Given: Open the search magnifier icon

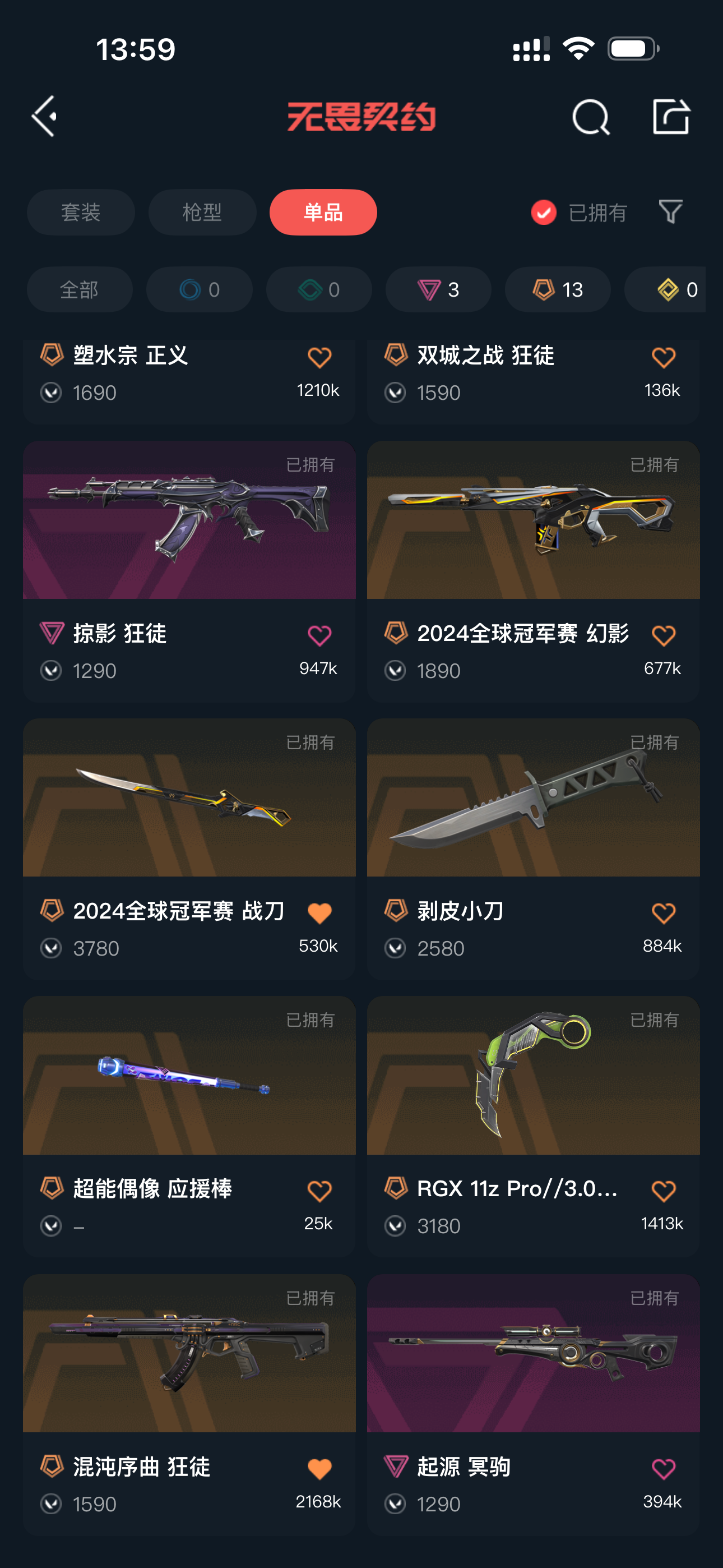Looking at the screenshot, I should point(590,116).
